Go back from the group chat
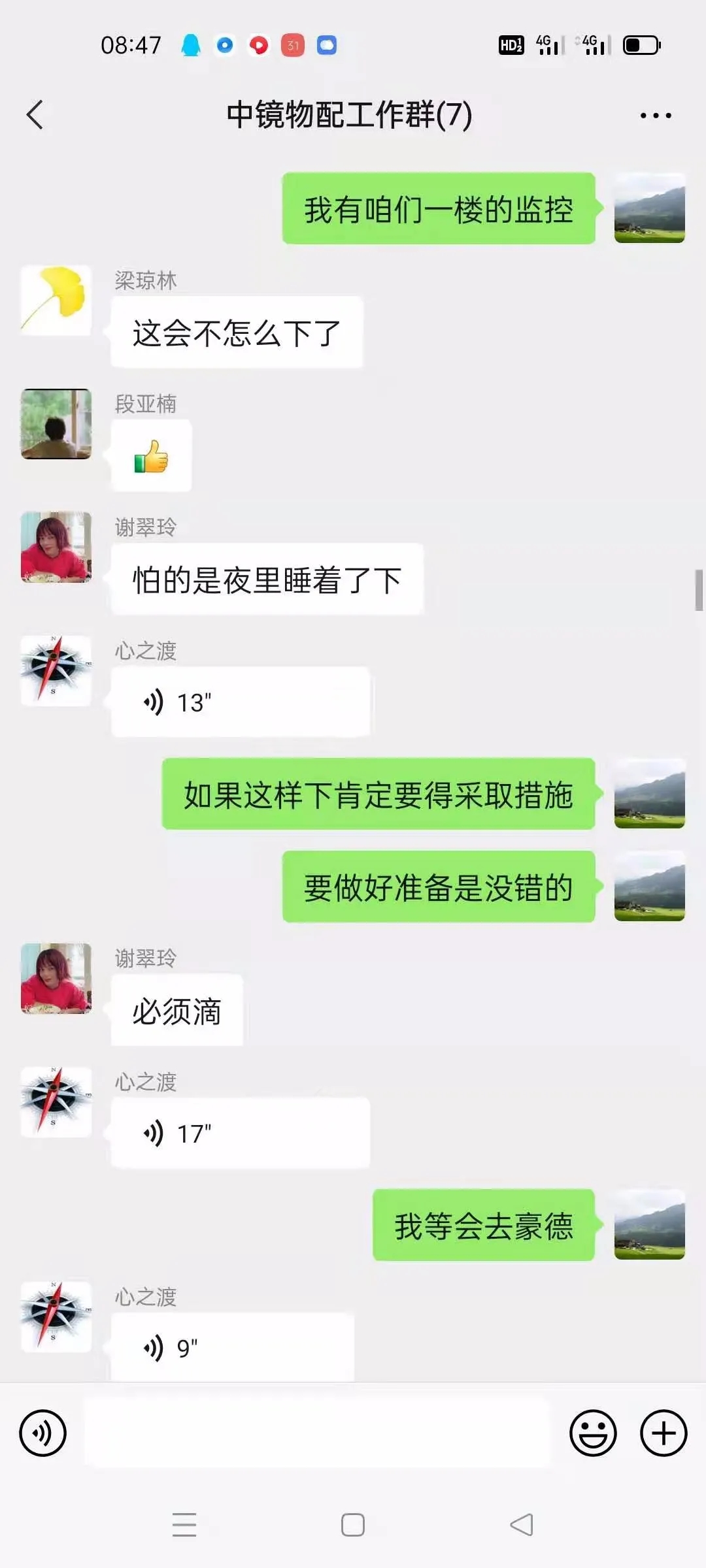This screenshot has height=1568, width=706. coord(35,115)
